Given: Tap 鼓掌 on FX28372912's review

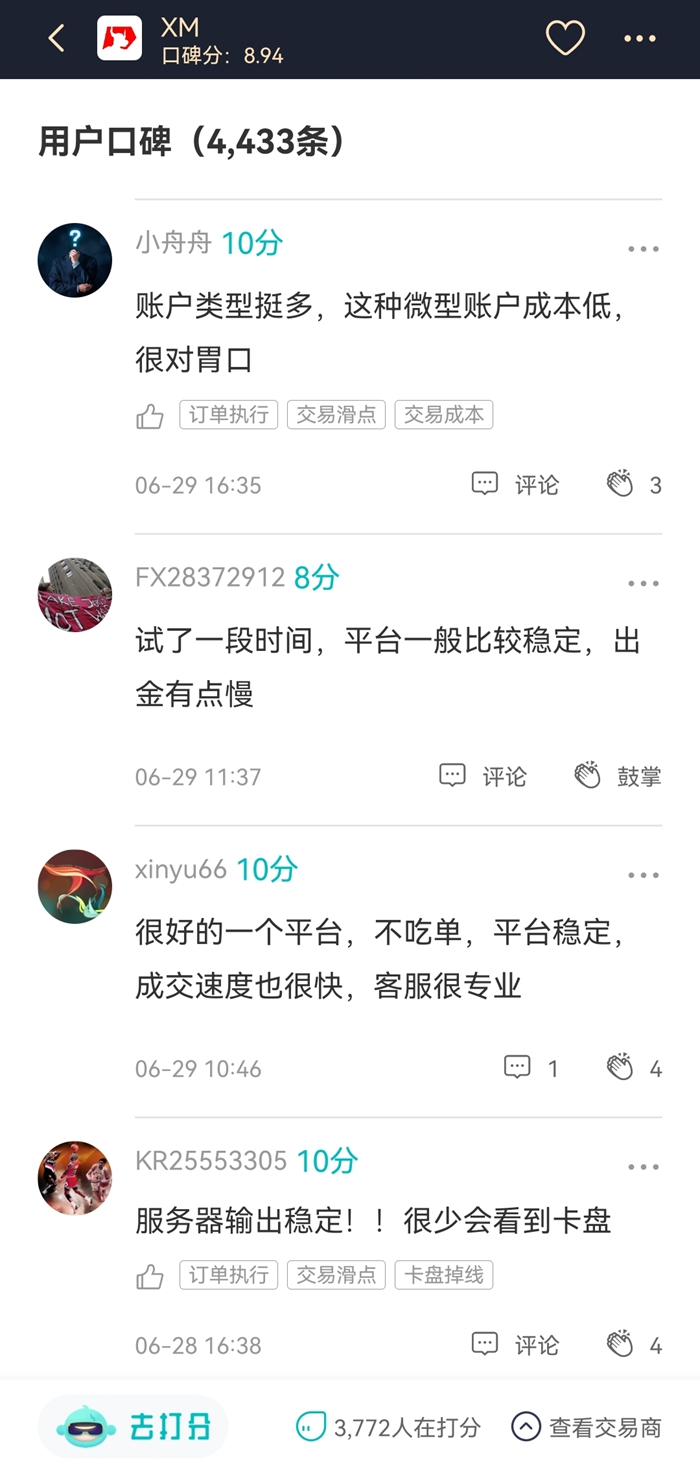Looking at the screenshot, I should [x=618, y=776].
